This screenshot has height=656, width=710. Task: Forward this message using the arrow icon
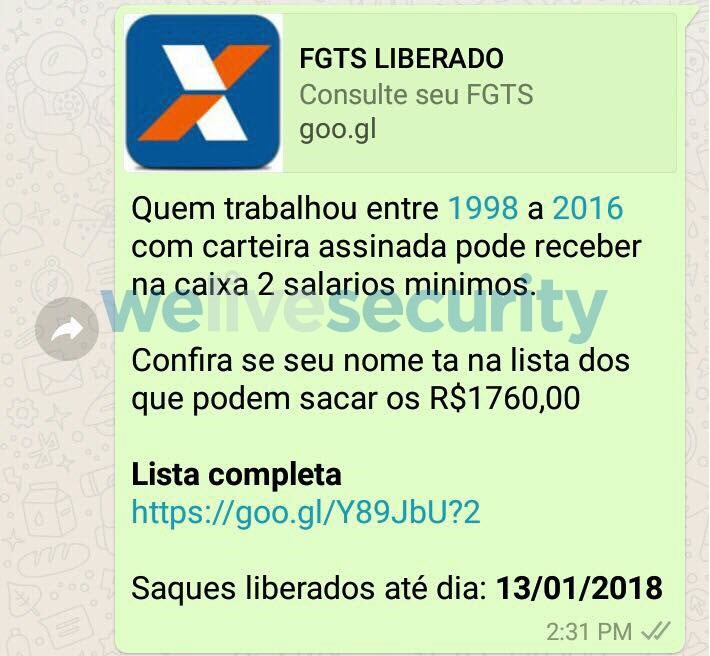point(67,329)
